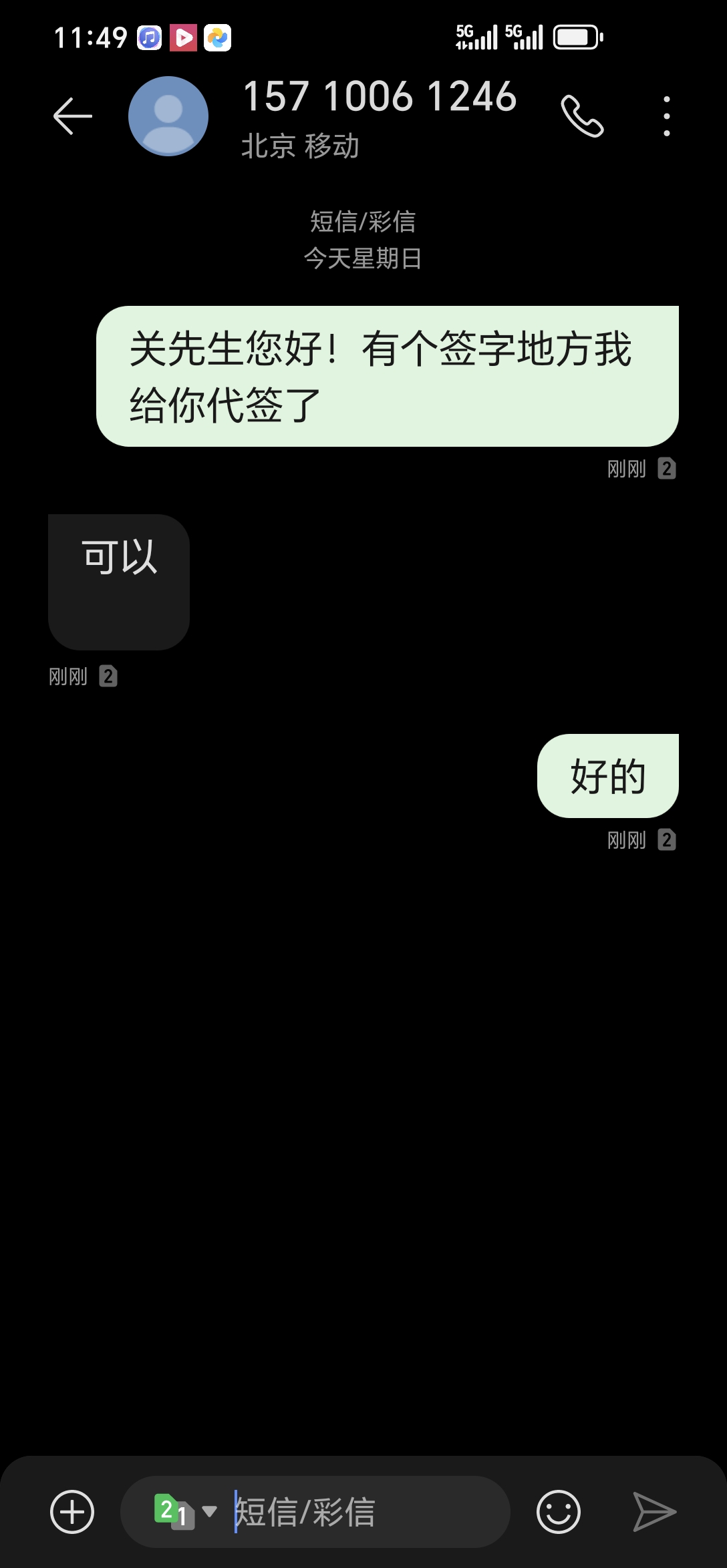Open the contact avatar

(x=168, y=116)
